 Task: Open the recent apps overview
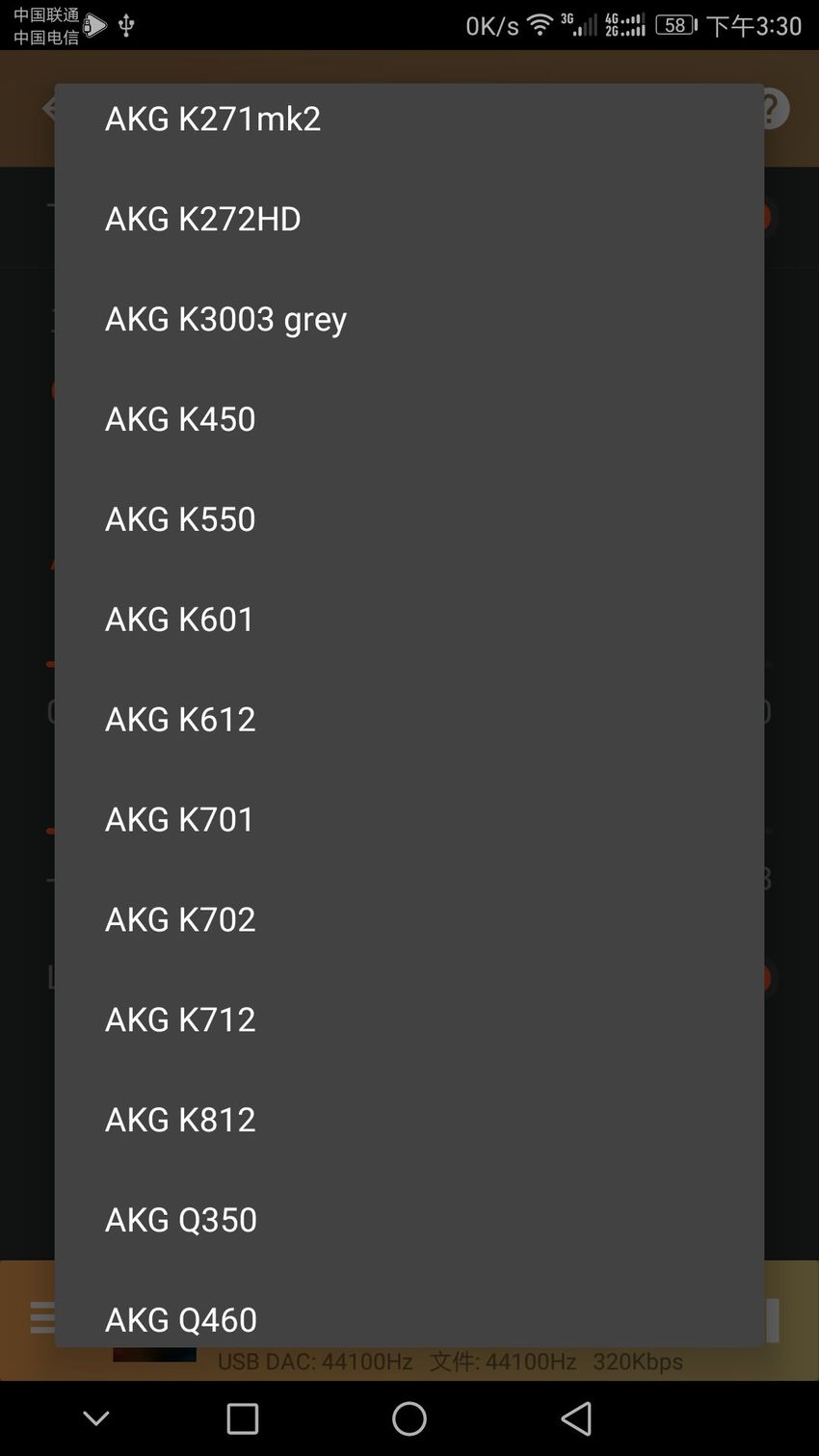coord(242,1418)
